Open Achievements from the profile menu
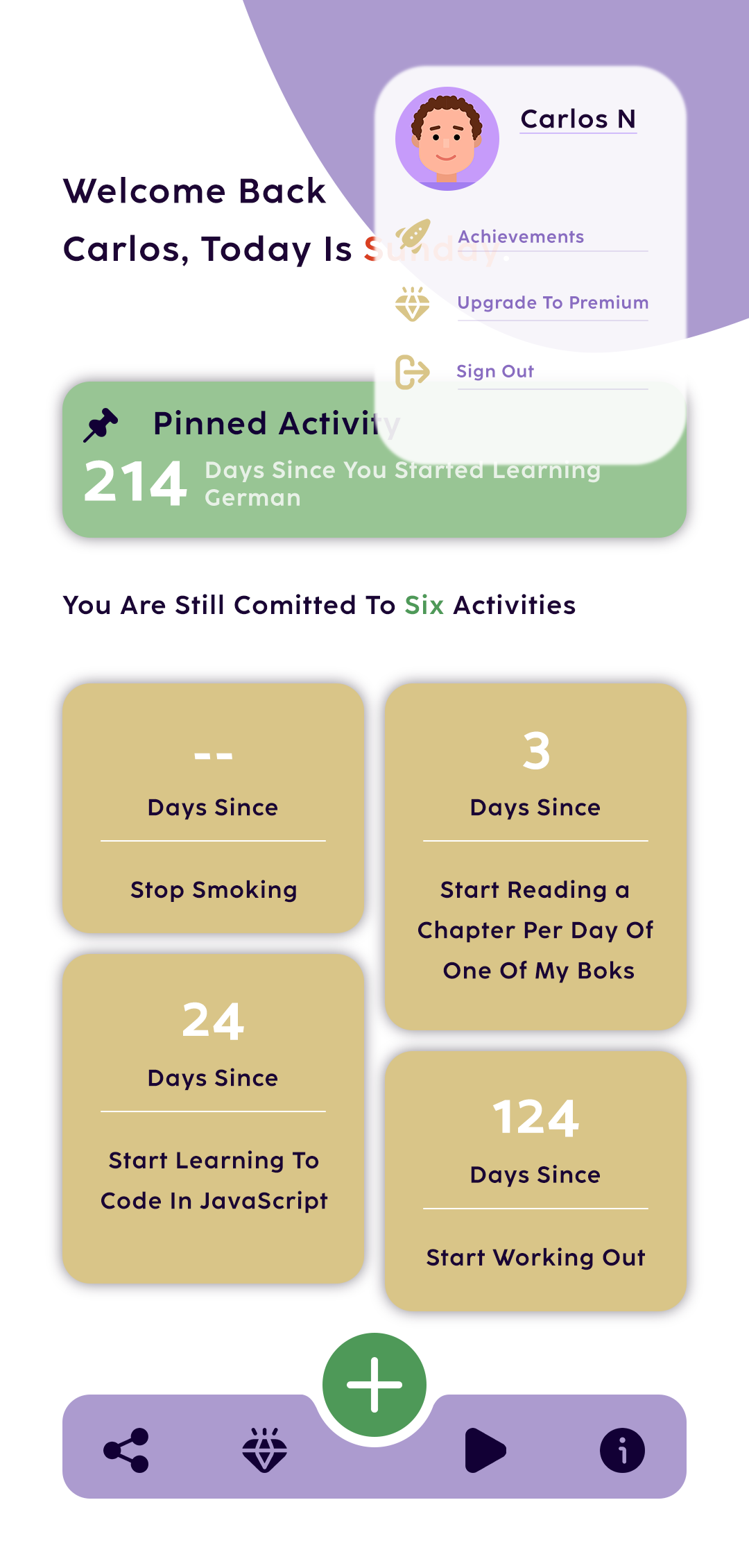The image size is (749, 1568). pos(521,237)
